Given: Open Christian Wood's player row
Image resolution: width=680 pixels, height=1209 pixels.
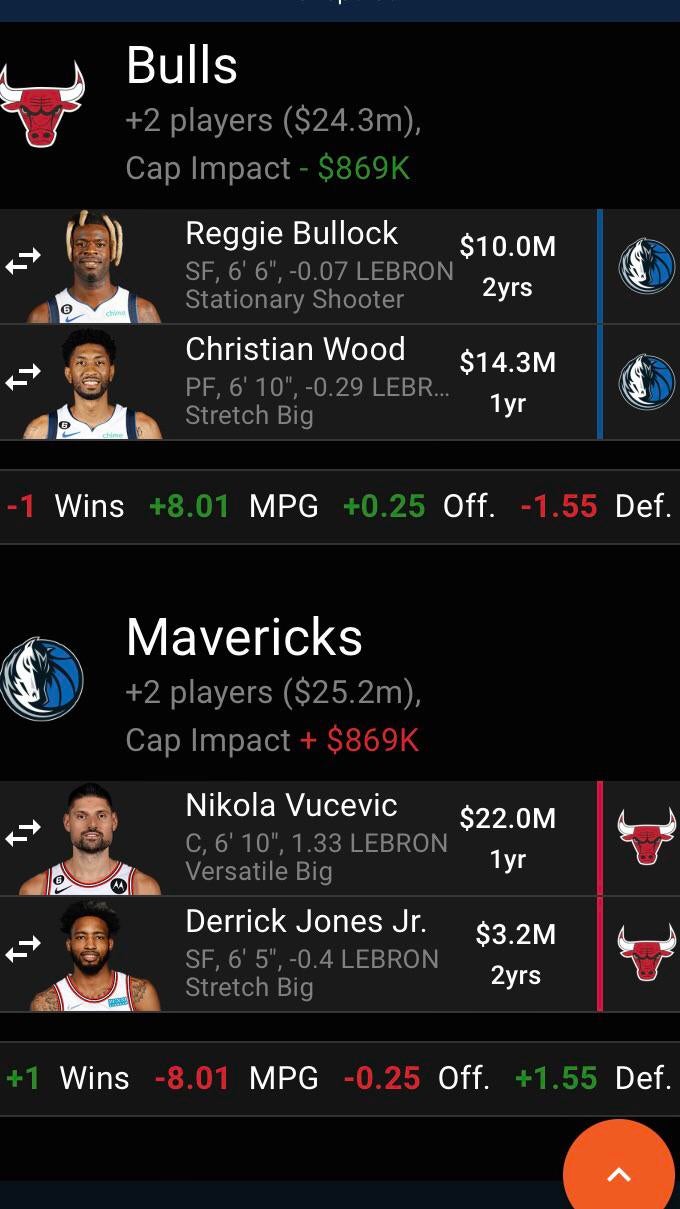Looking at the screenshot, I should [318, 382].
